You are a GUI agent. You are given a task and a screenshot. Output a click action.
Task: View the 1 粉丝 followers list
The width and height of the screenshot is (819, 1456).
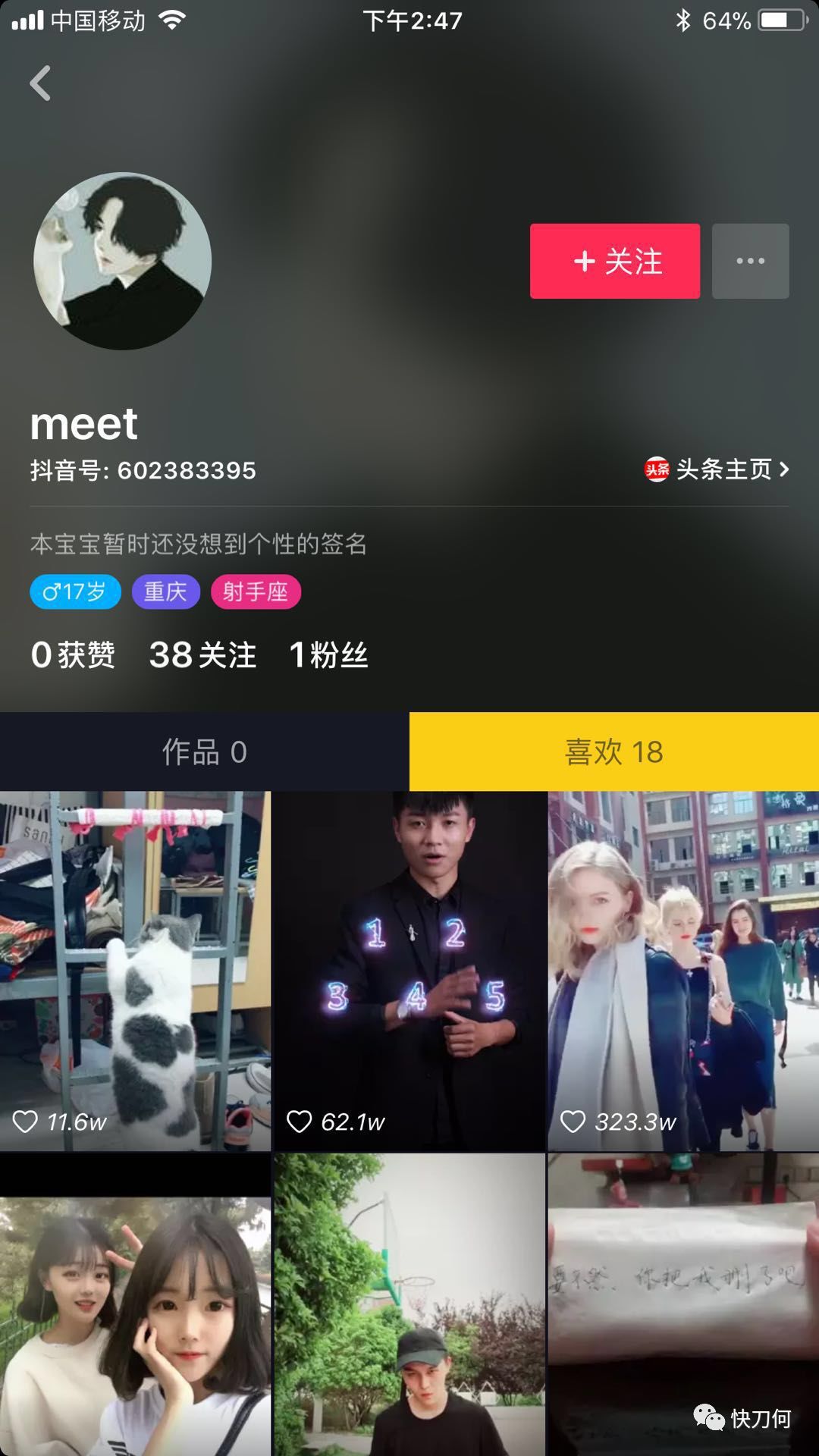(328, 654)
